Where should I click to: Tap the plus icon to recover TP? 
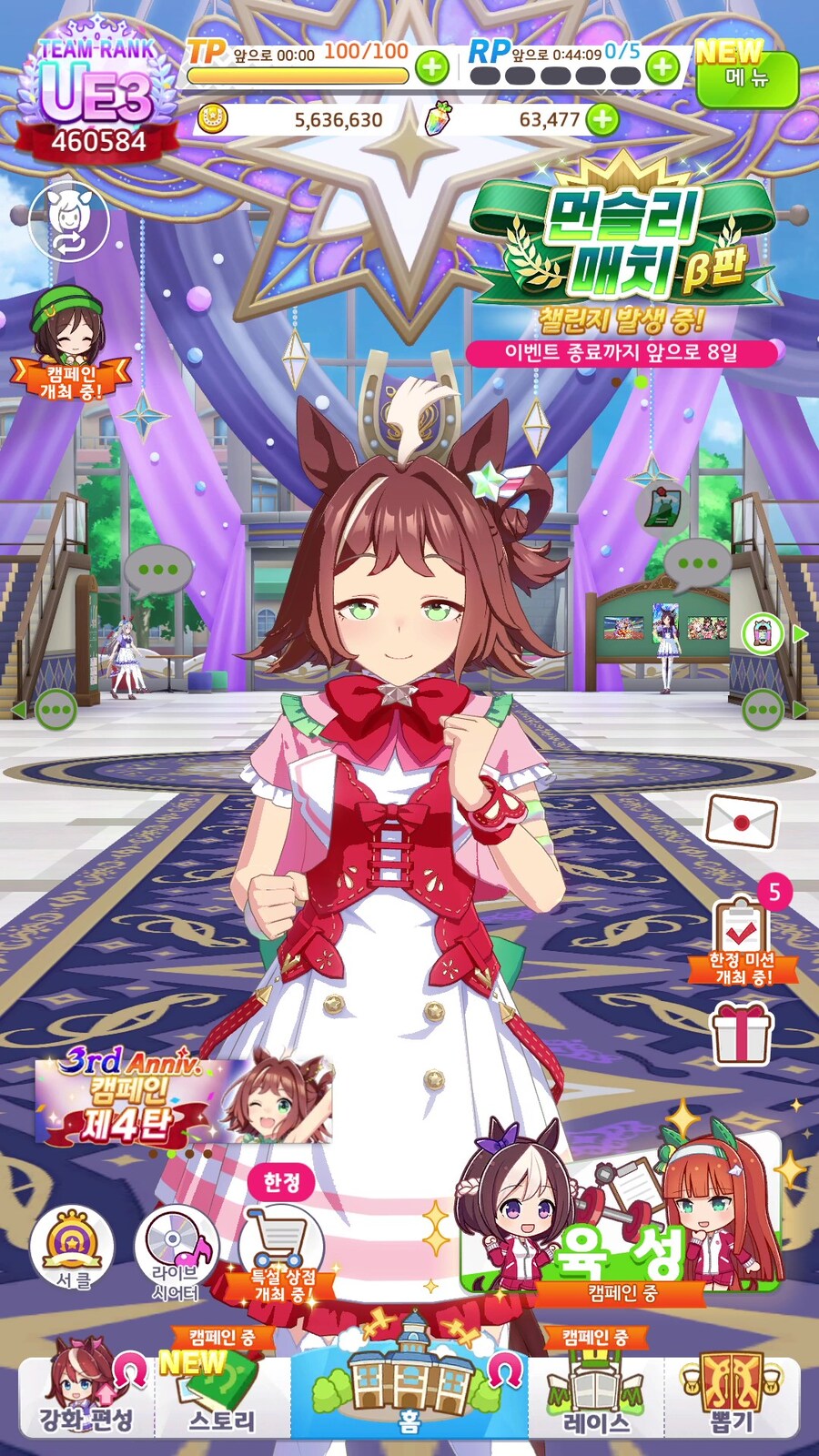(x=431, y=66)
